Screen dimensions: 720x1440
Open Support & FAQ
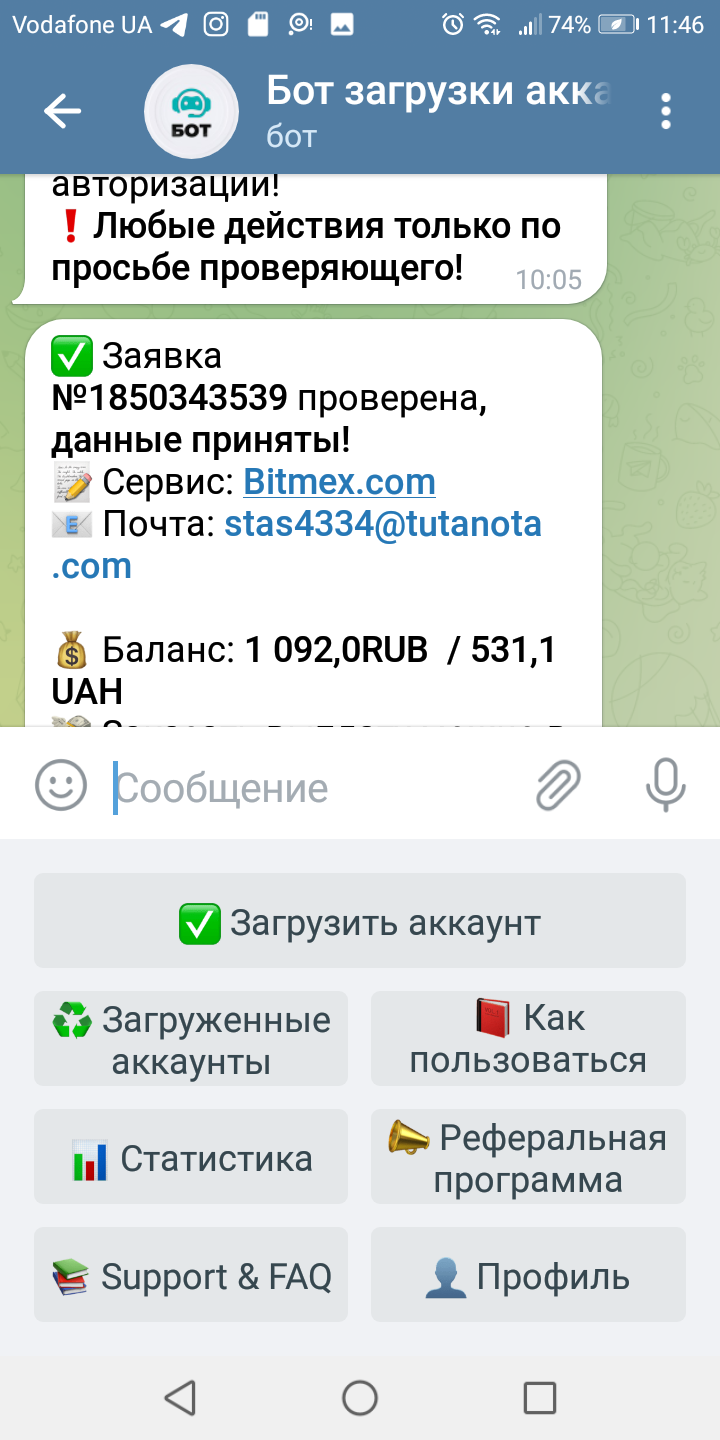point(191,1275)
